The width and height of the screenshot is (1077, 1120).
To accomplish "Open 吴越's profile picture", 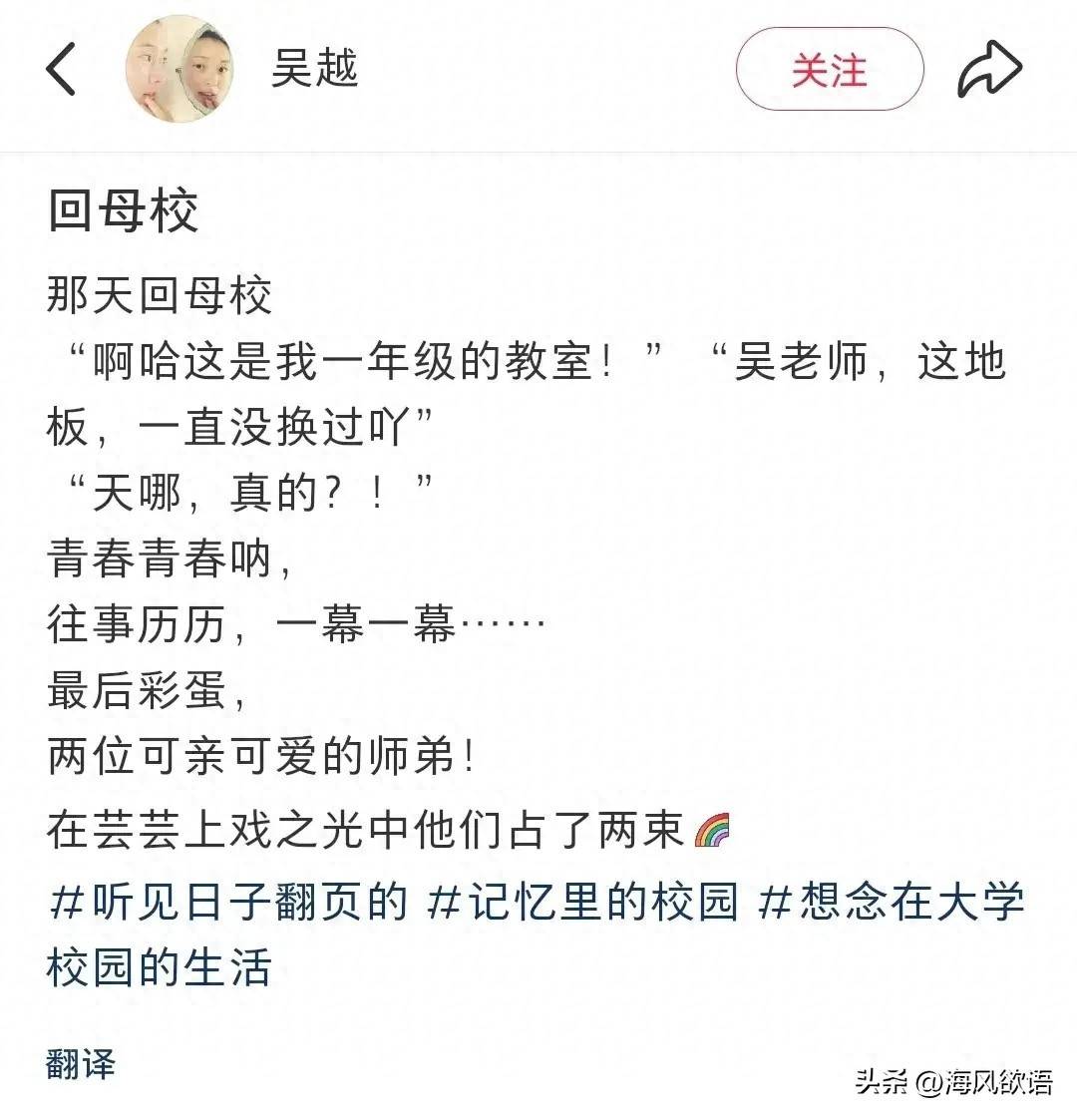I will (x=180, y=70).
